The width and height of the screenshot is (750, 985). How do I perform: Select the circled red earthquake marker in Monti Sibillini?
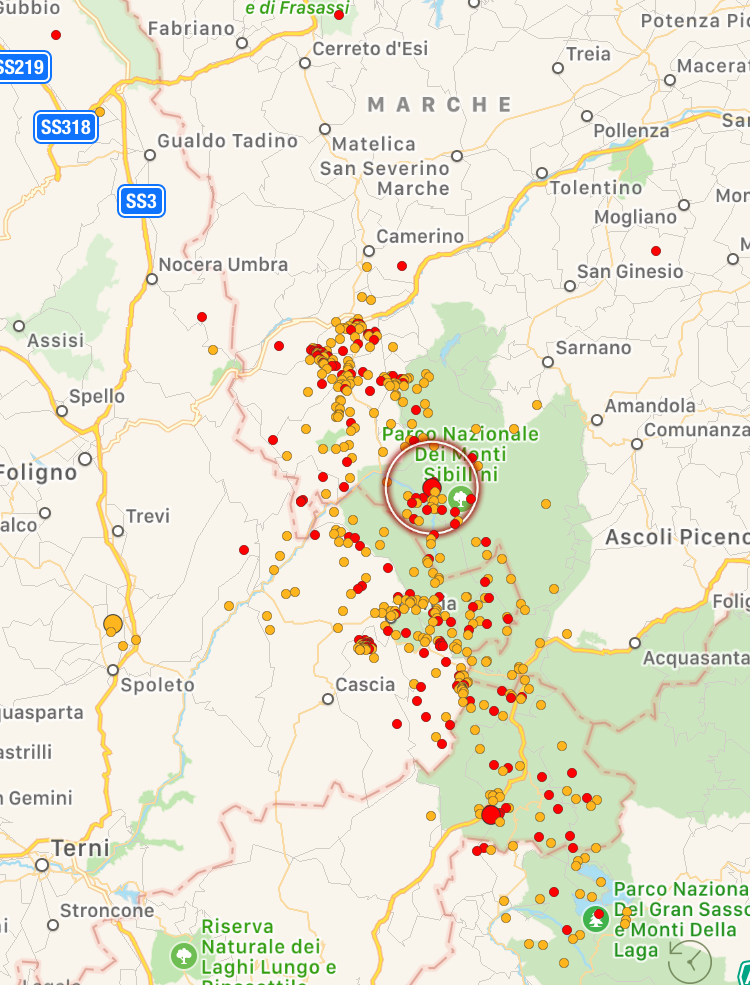pos(432,488)
